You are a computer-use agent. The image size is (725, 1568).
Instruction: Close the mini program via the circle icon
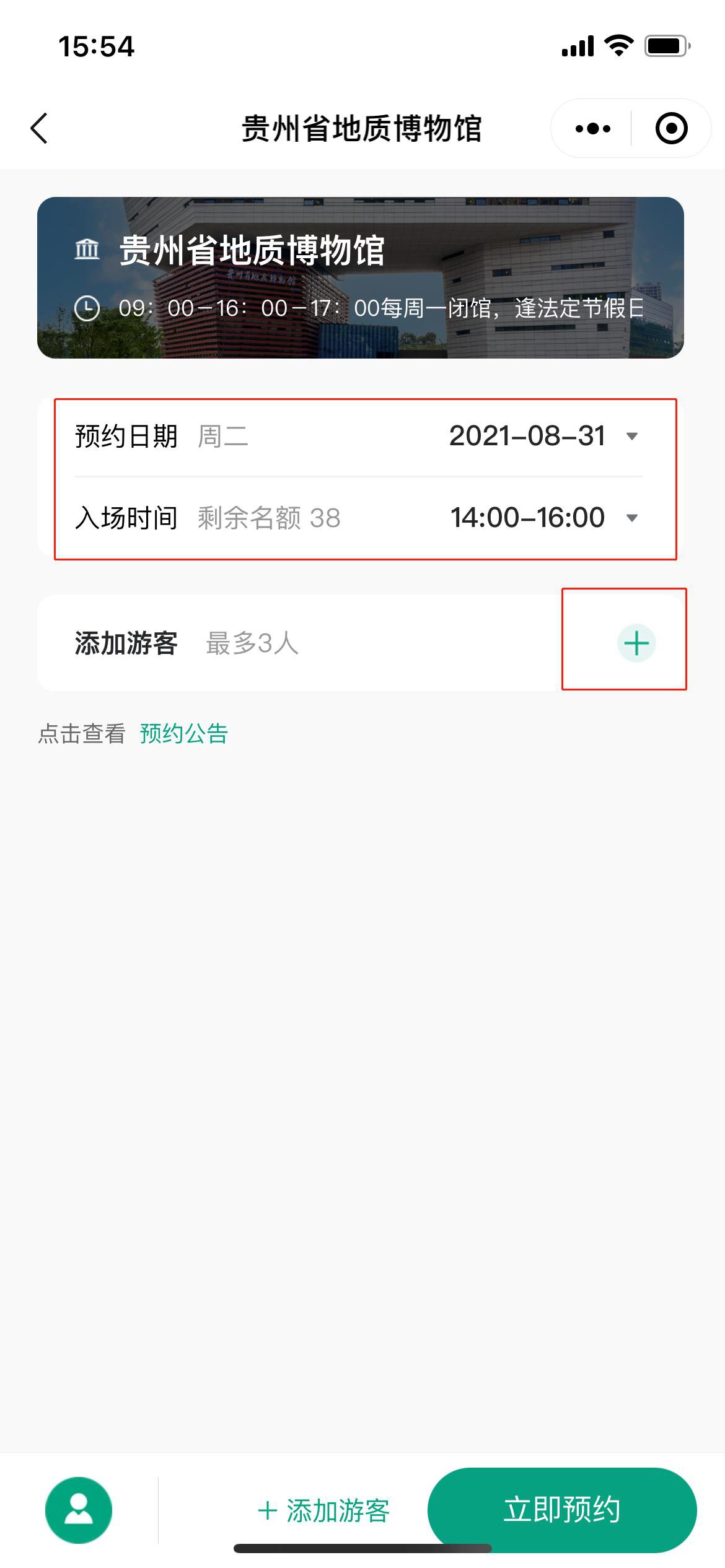671,129
